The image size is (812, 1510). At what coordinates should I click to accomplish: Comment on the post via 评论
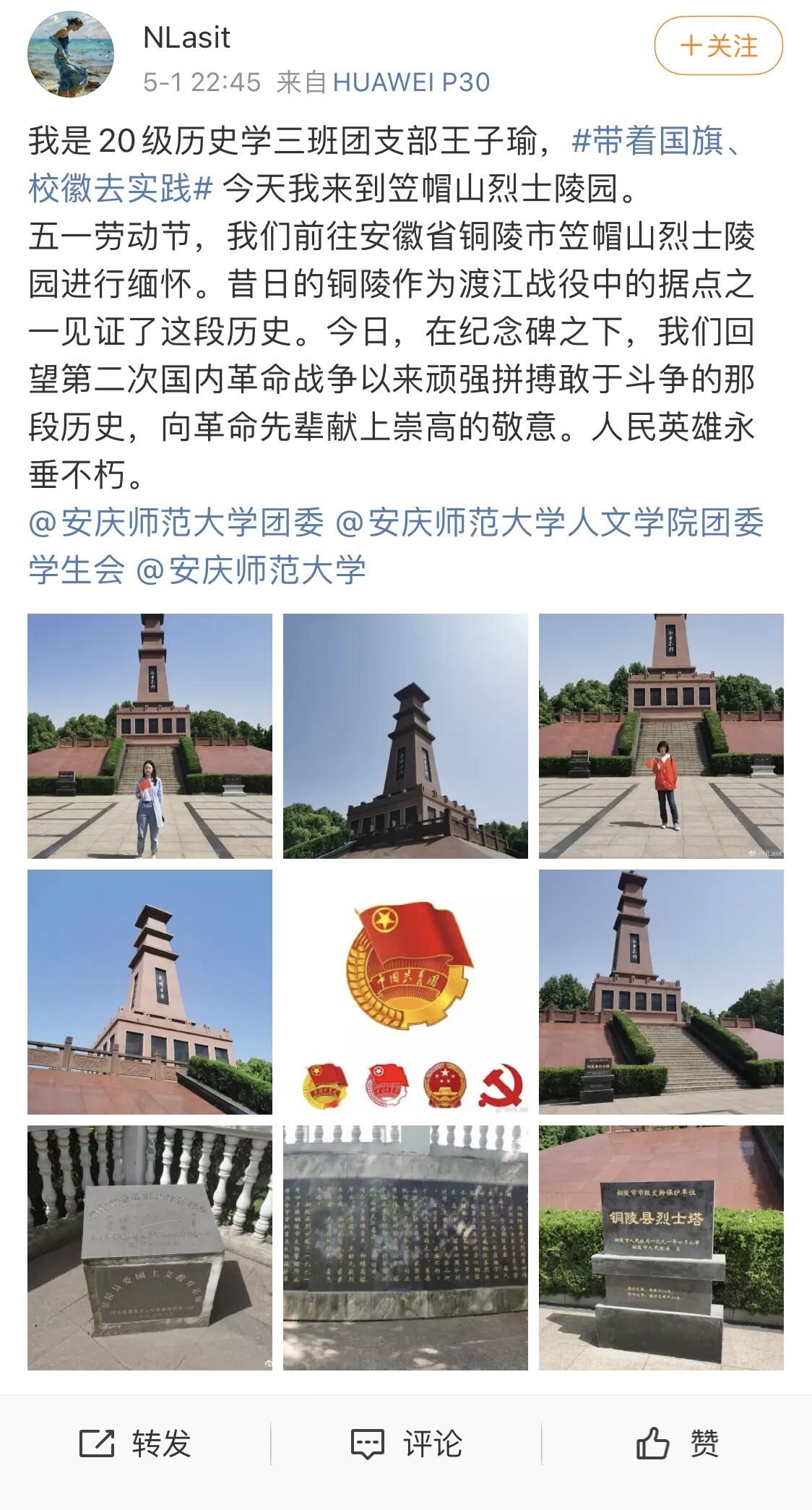[x=406, y=1443]
